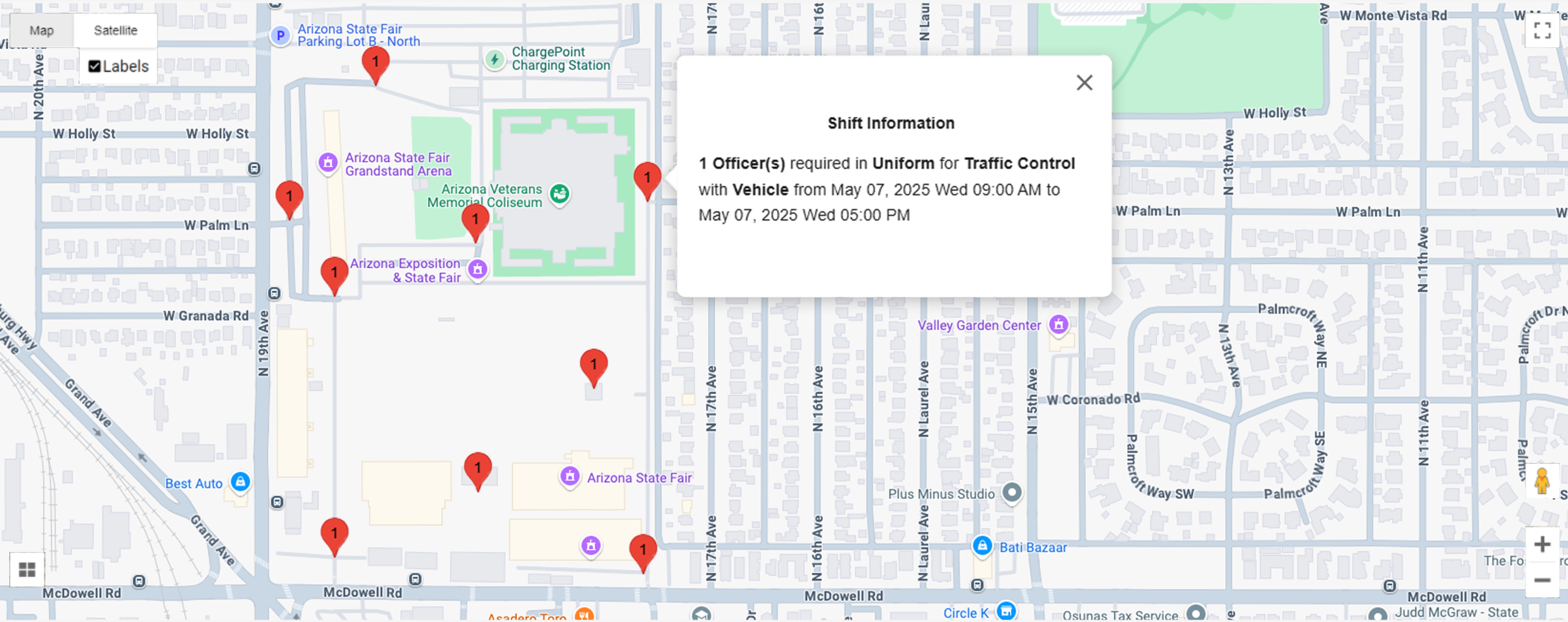Open the Best Auto place label
The width and height of the screenshot is (1568, 622).
pos(194,484)
